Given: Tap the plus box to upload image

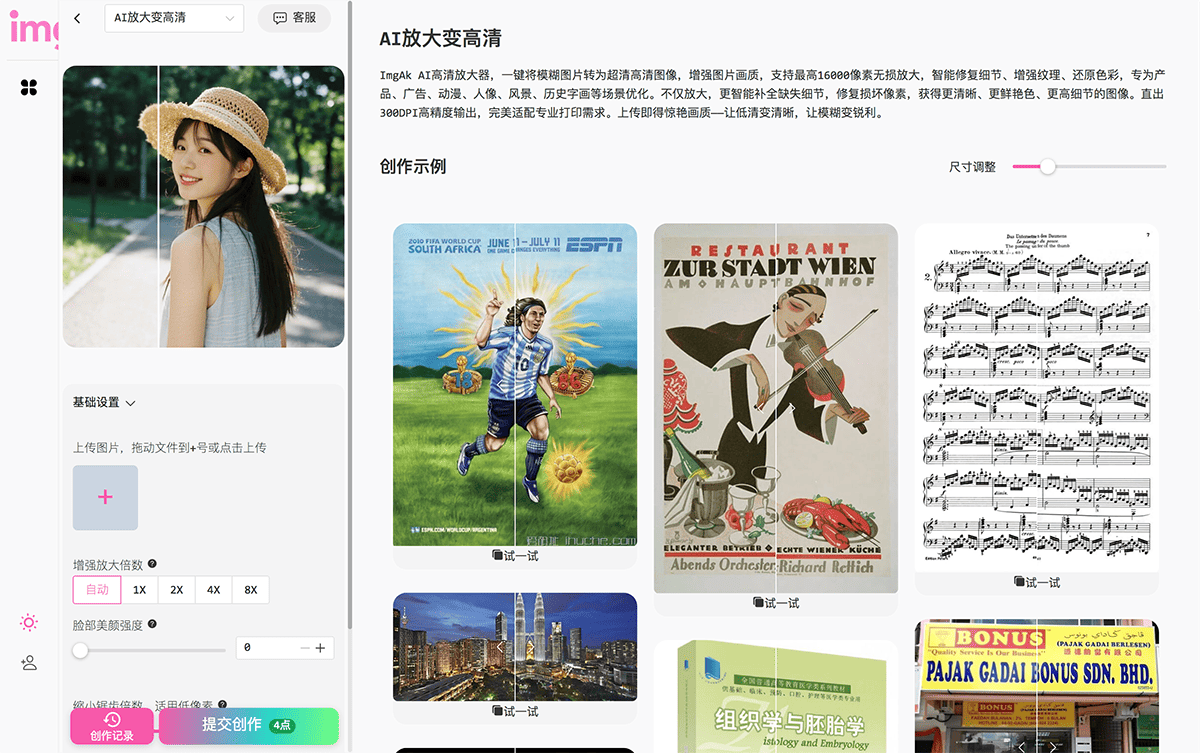Looking at the screenshot, I should (x=105, y=497).
